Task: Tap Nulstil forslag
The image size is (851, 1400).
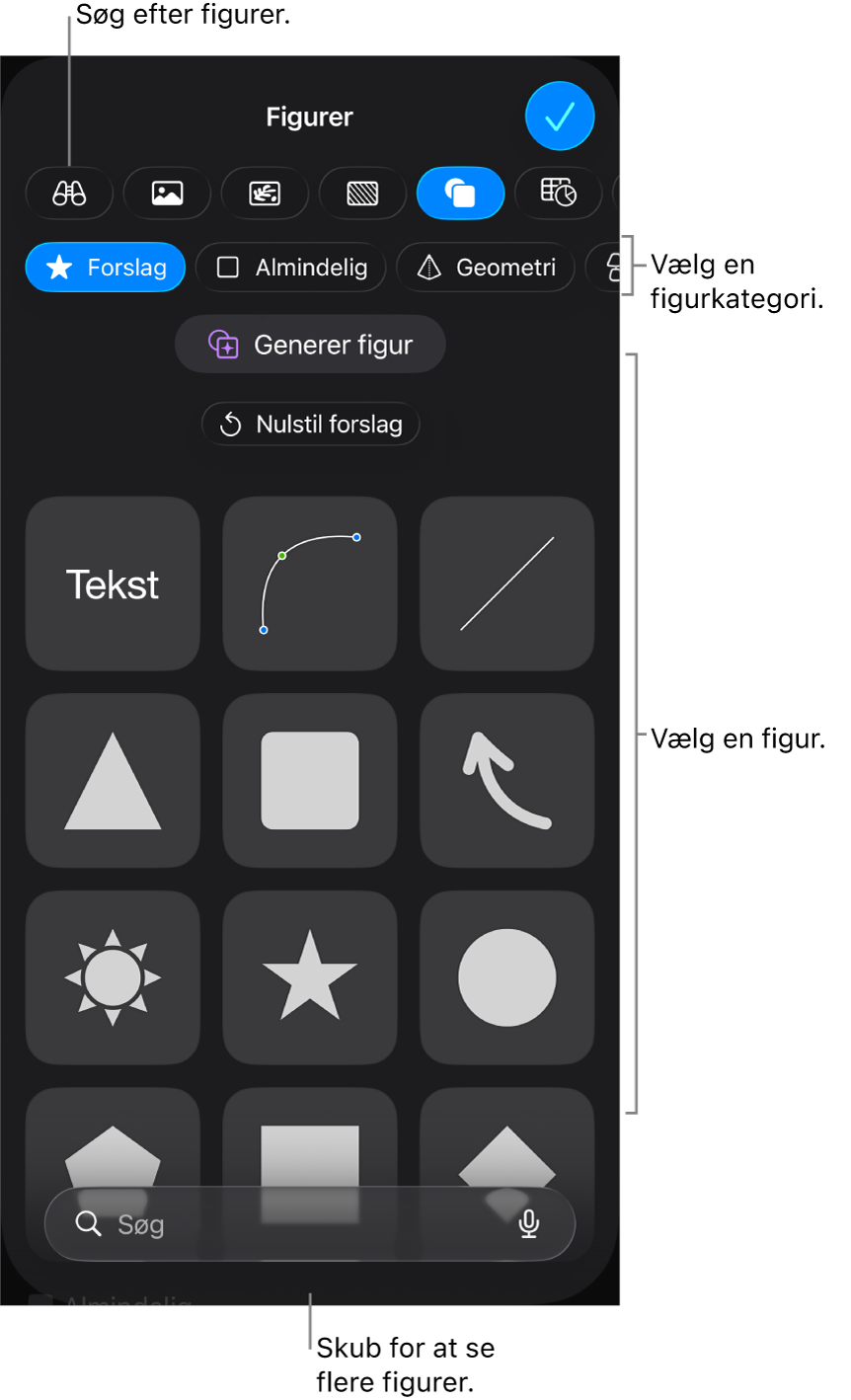Action: (x=311, y=425)
